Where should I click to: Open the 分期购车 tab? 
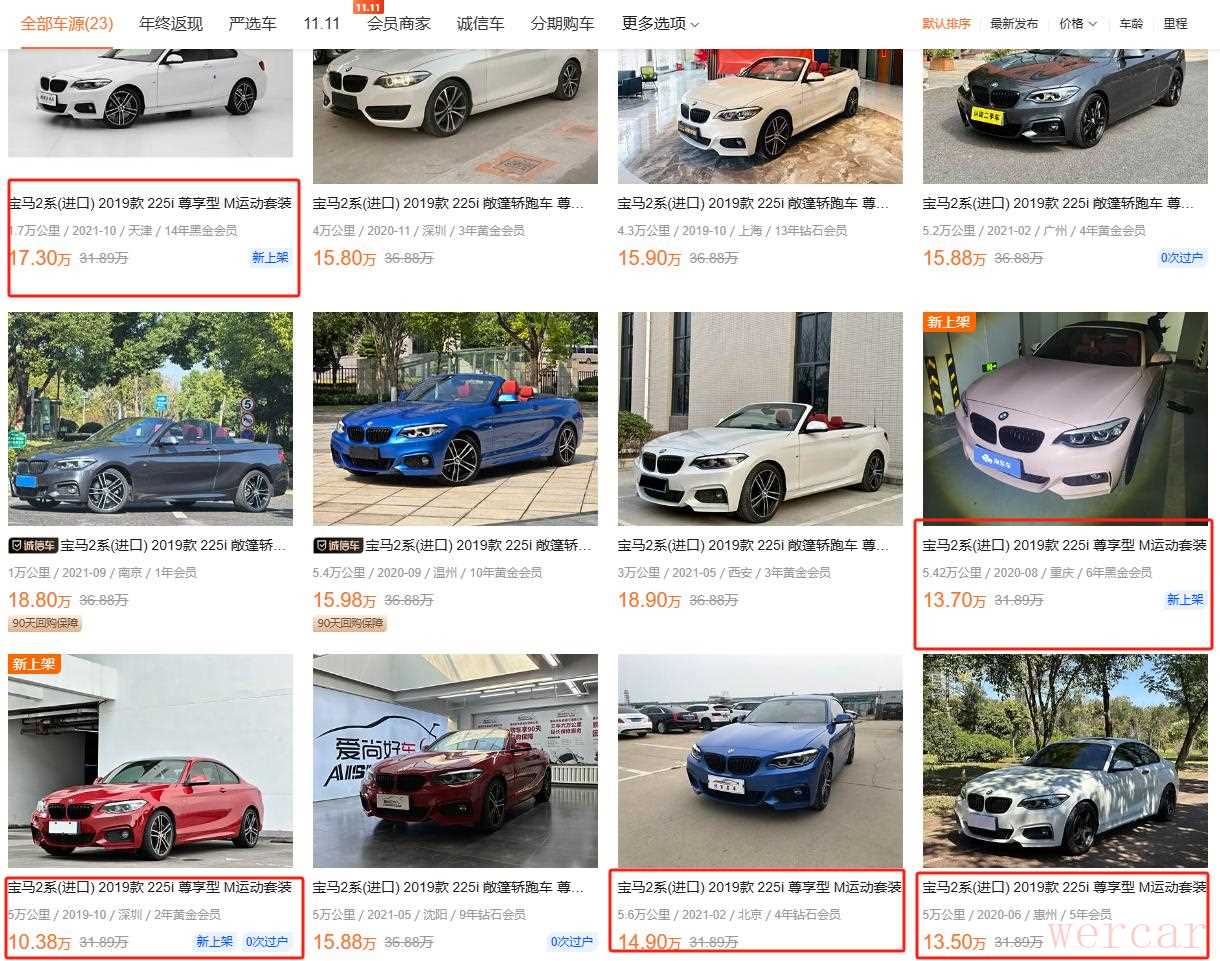click(x=562, y=23)
